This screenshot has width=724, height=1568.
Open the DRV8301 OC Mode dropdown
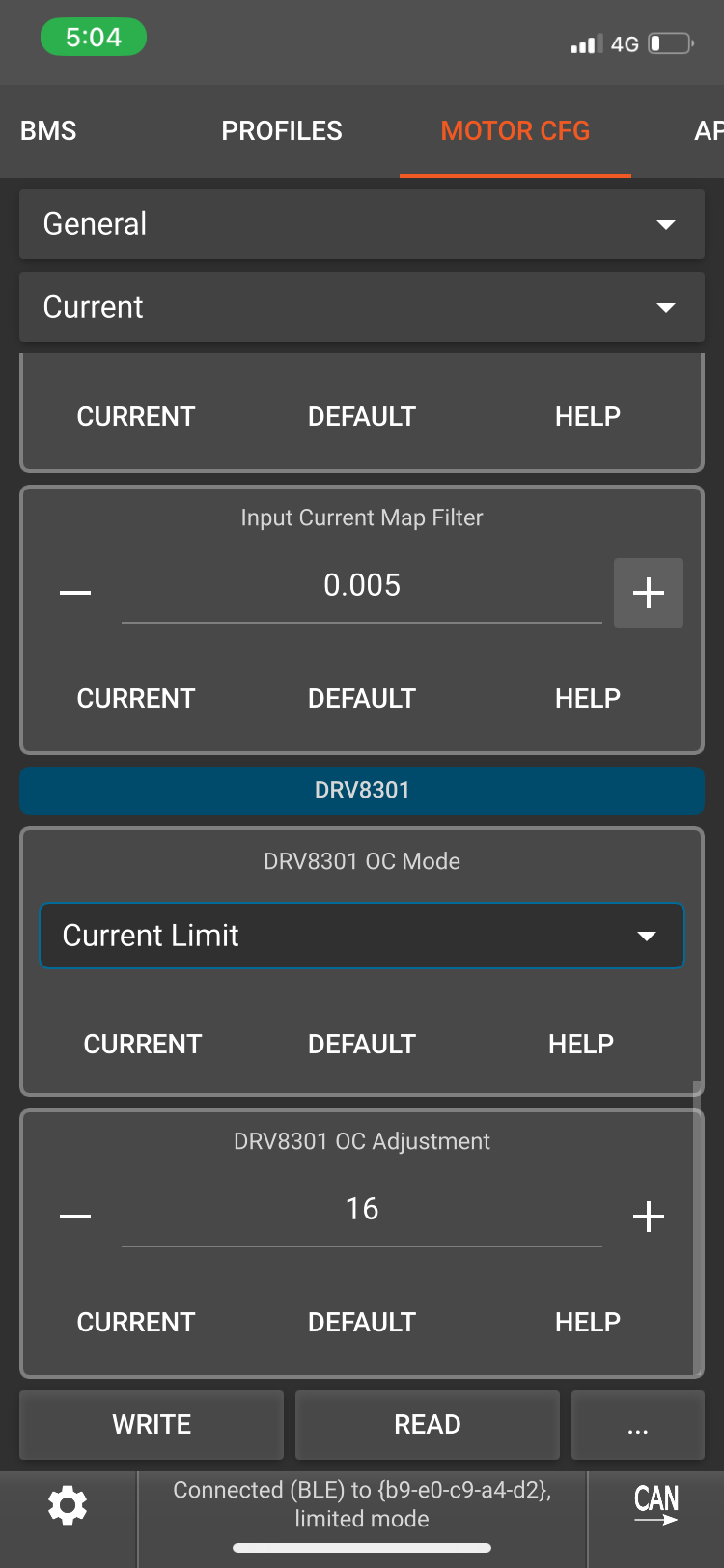362,936
